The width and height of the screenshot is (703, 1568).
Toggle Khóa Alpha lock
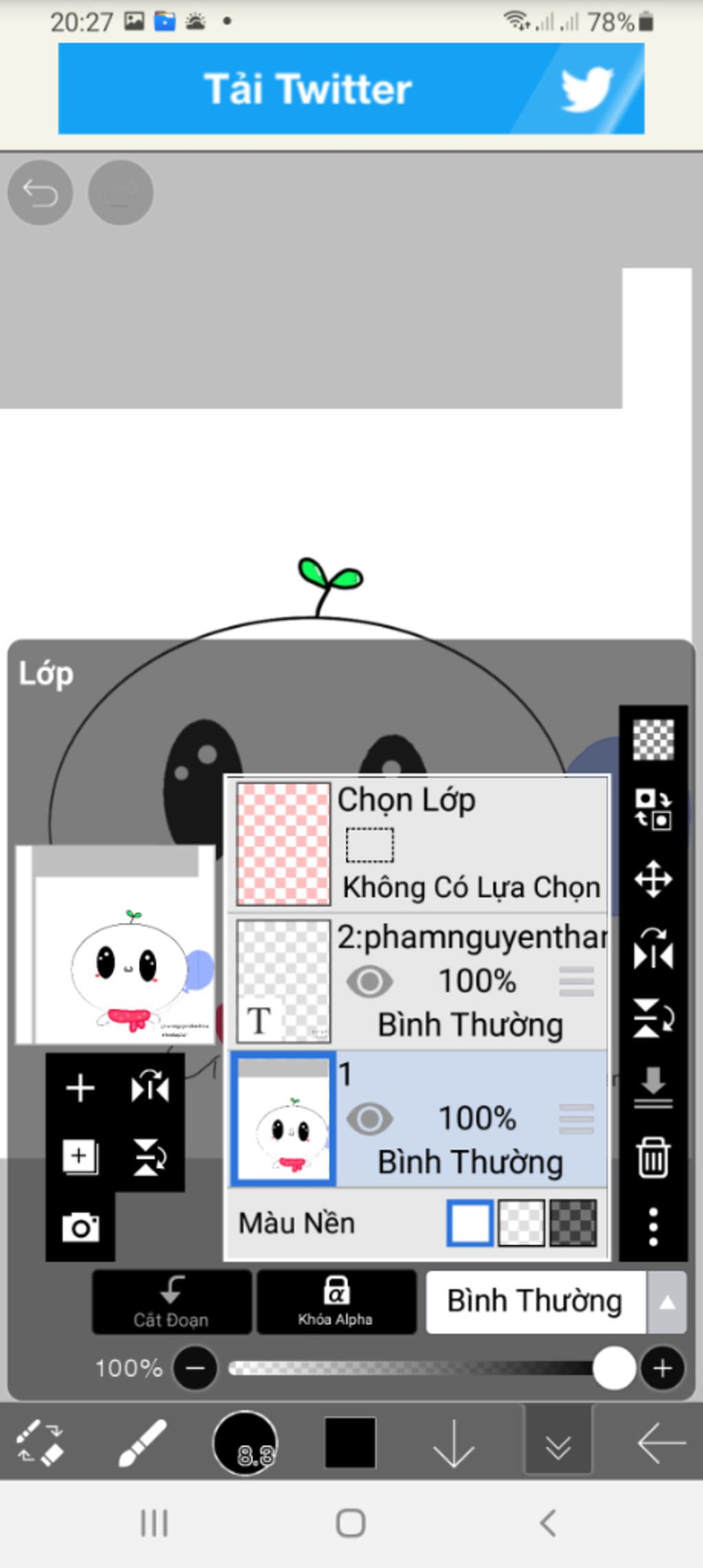(x=336, y=1302)
